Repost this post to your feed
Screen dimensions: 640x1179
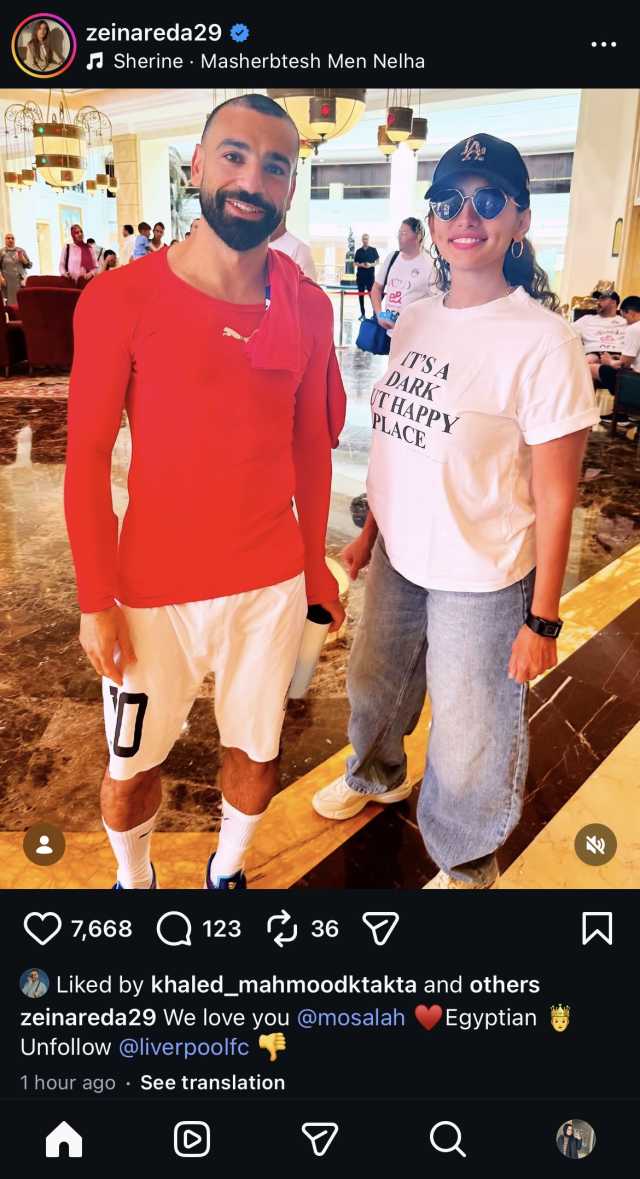283,929
